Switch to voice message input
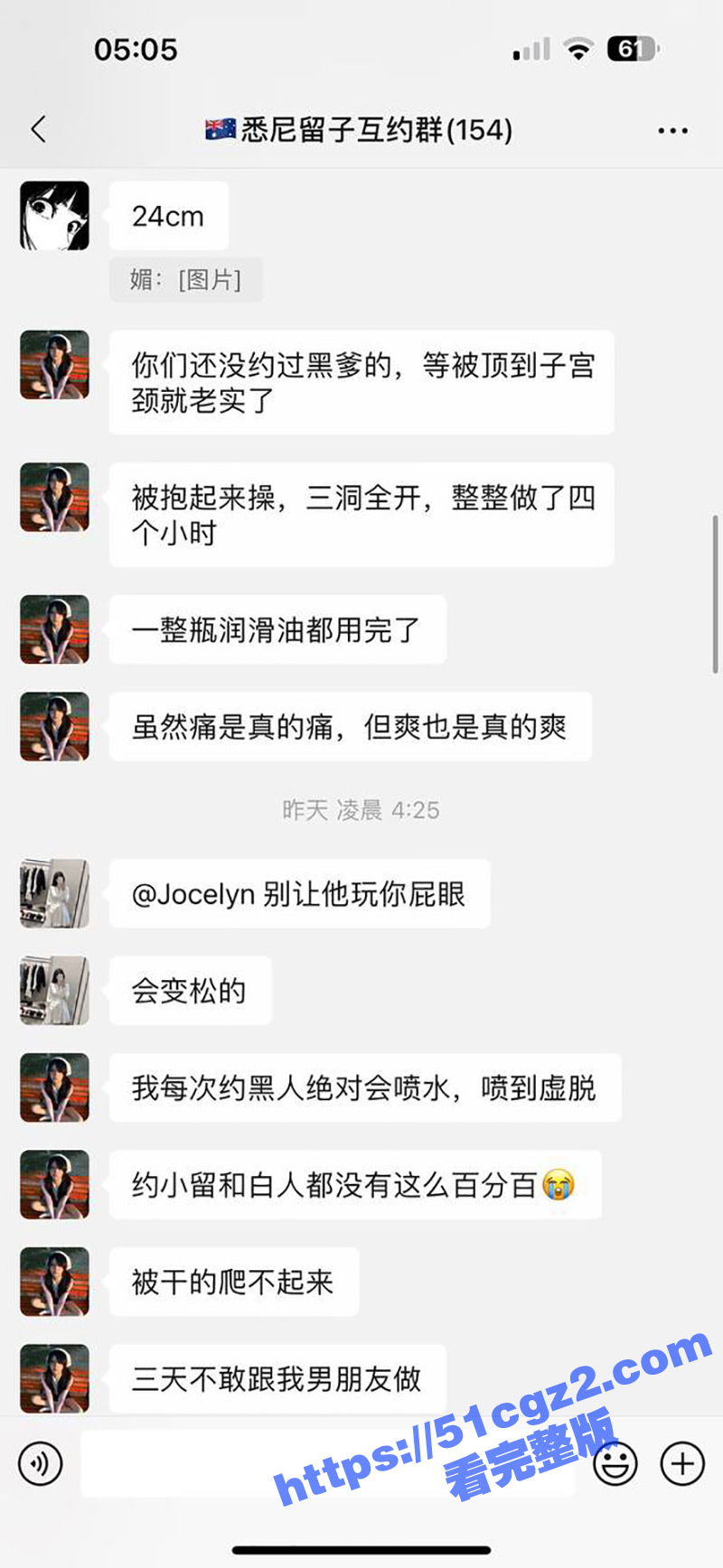723x1568 pixels. (x=41, y=1463)
